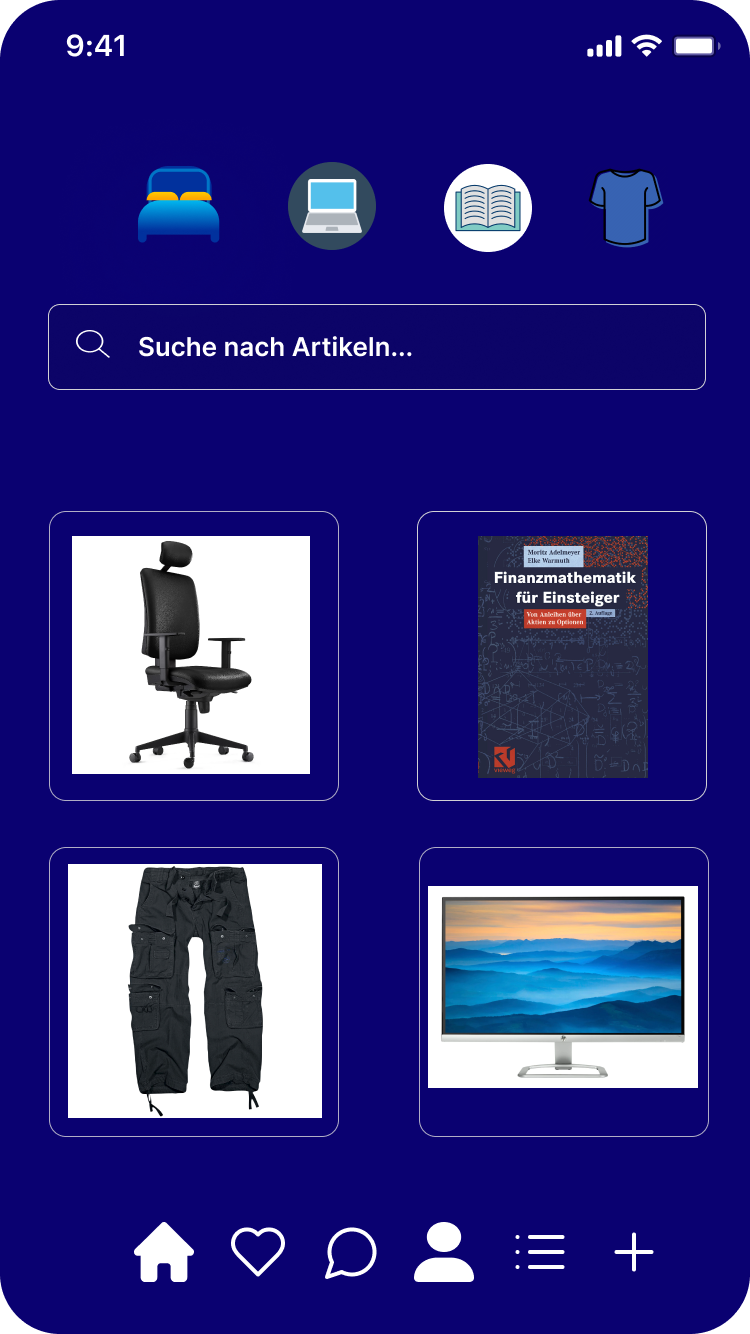Select the electronics laptop category
Image resolution: width=750 pixels, height=1334 pixels.
coord(332,206)
